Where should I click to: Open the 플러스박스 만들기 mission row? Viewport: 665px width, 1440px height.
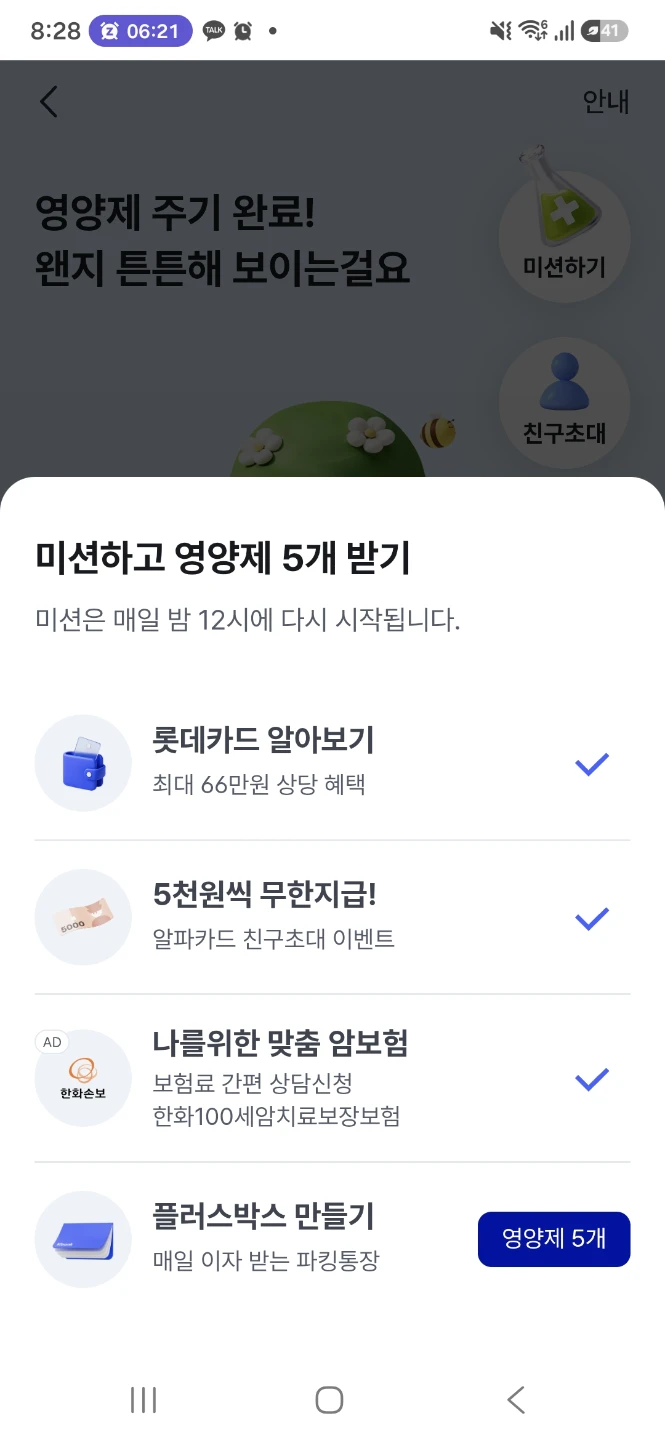(x=332, y=1239)
